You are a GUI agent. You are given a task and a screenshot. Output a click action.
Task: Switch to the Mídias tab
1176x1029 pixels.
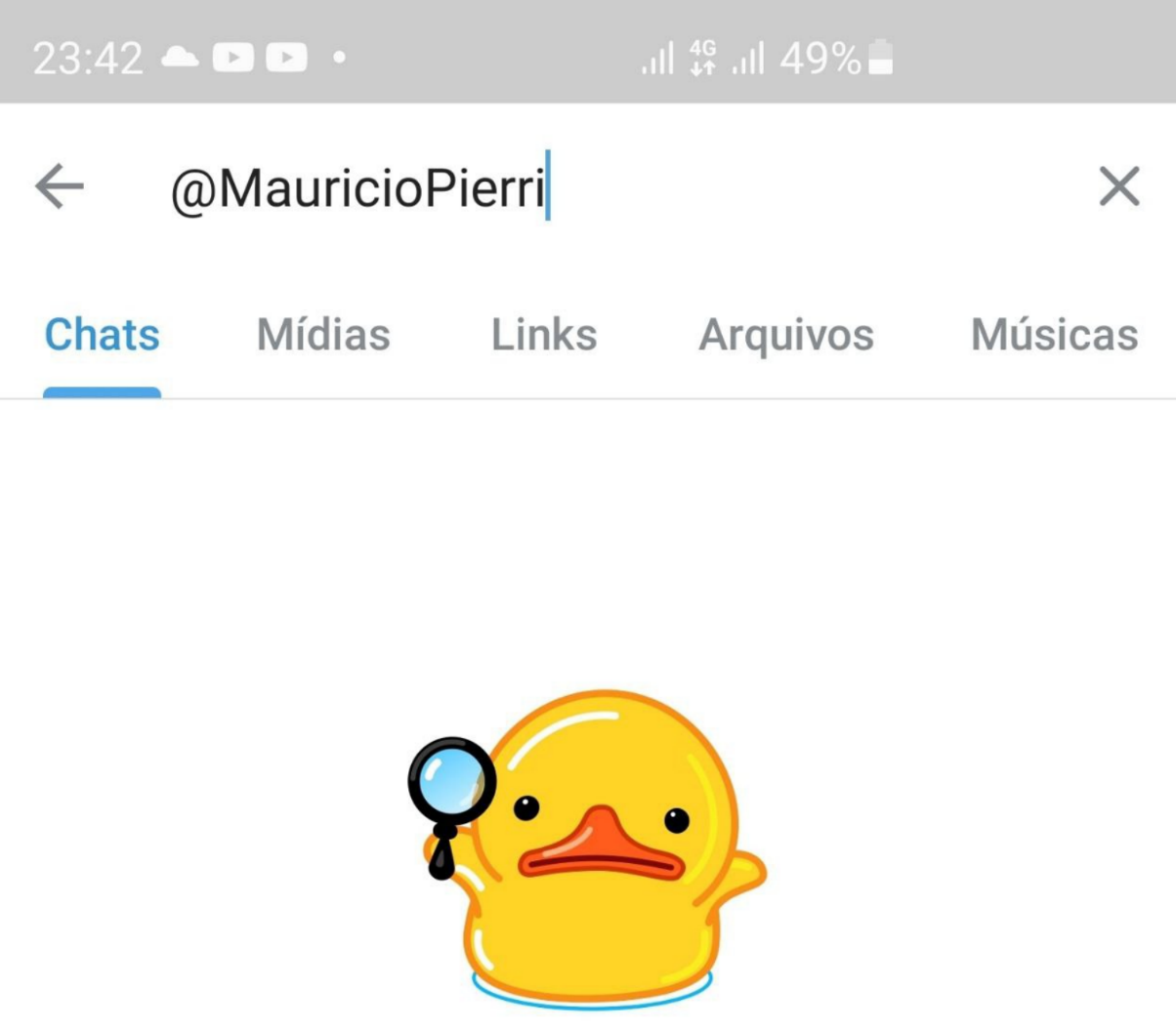coord(323,335)
